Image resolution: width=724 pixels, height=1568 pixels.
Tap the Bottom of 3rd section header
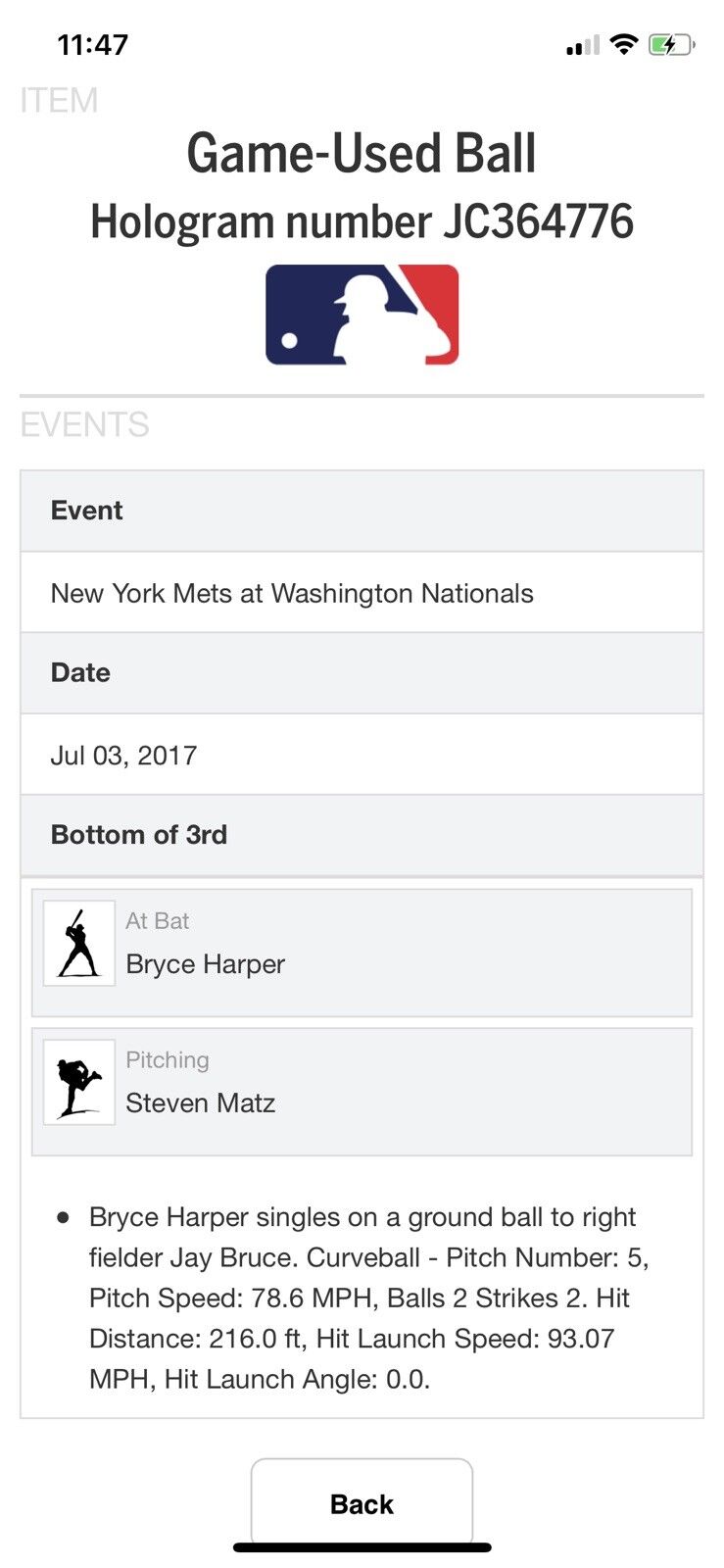tap(362, 835)
